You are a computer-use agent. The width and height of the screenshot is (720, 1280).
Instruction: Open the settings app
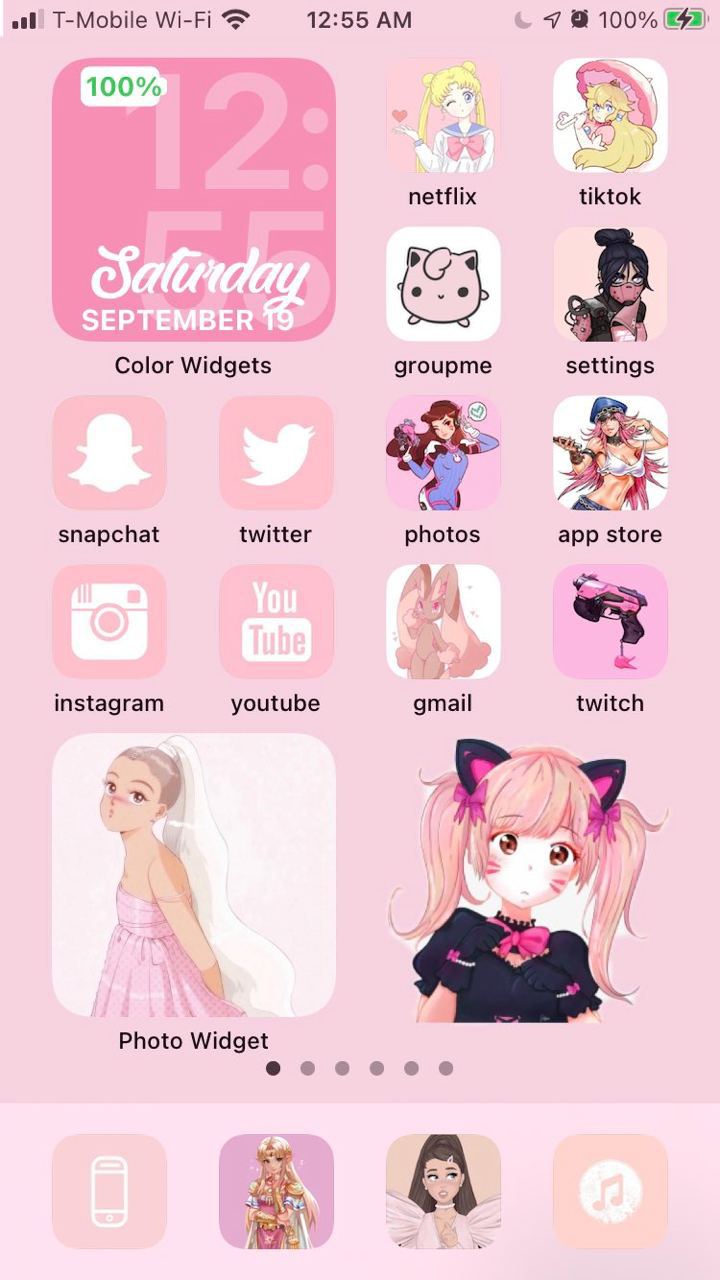[610, 284]
